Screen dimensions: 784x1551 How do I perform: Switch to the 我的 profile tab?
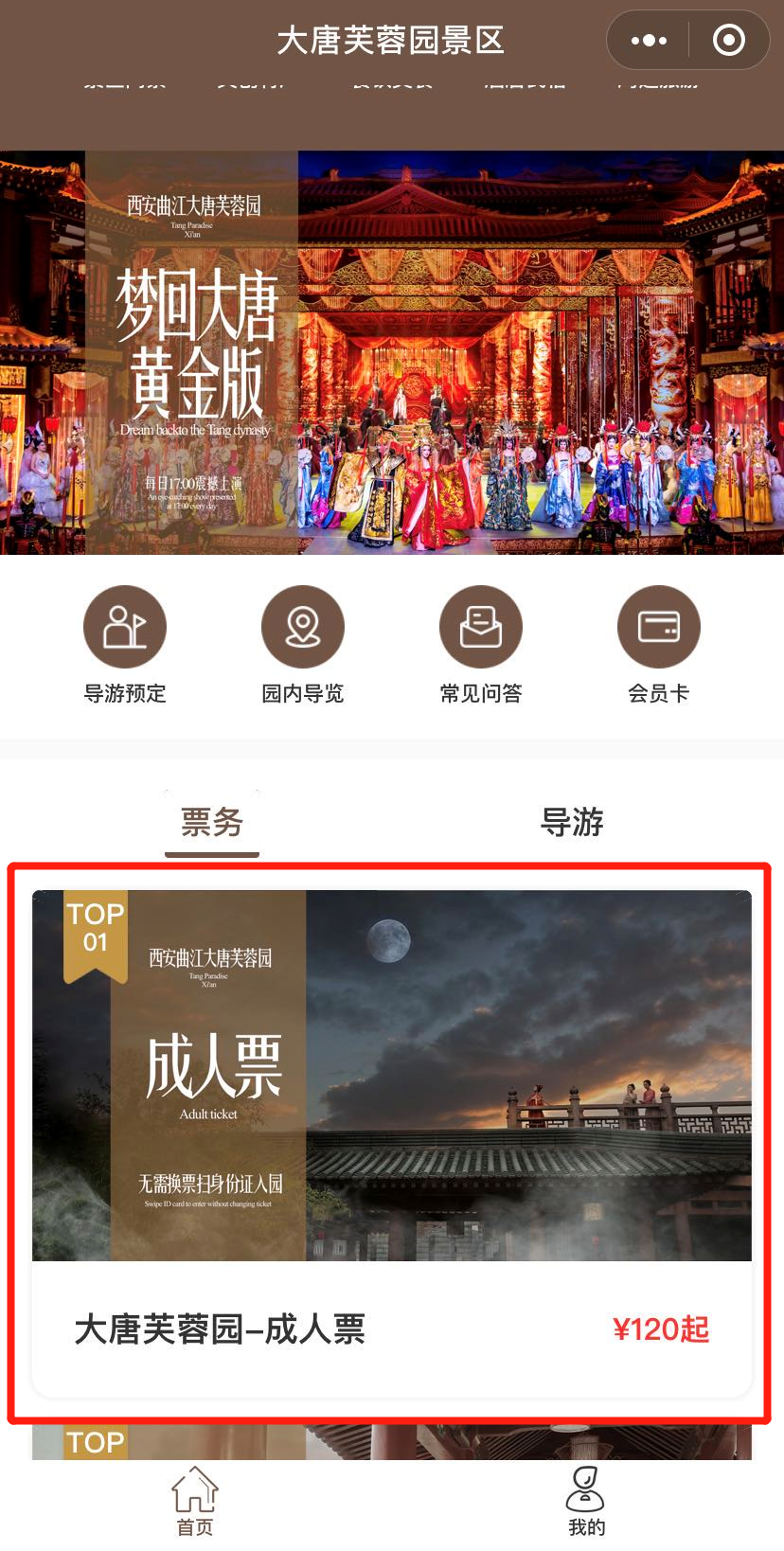pyautogui.click(x=586, y=1501)
